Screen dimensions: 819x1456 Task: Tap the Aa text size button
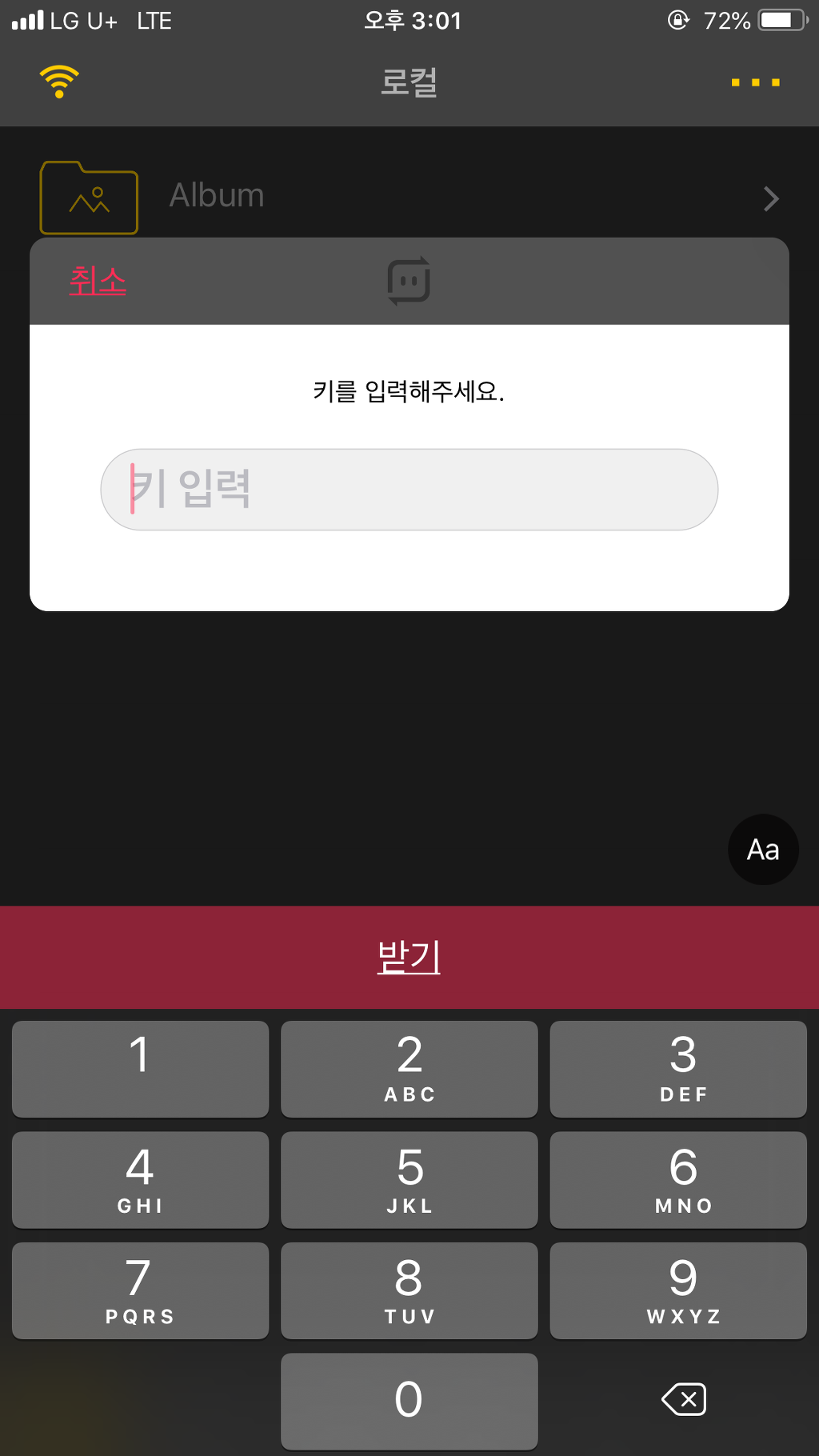click(762, 850)
